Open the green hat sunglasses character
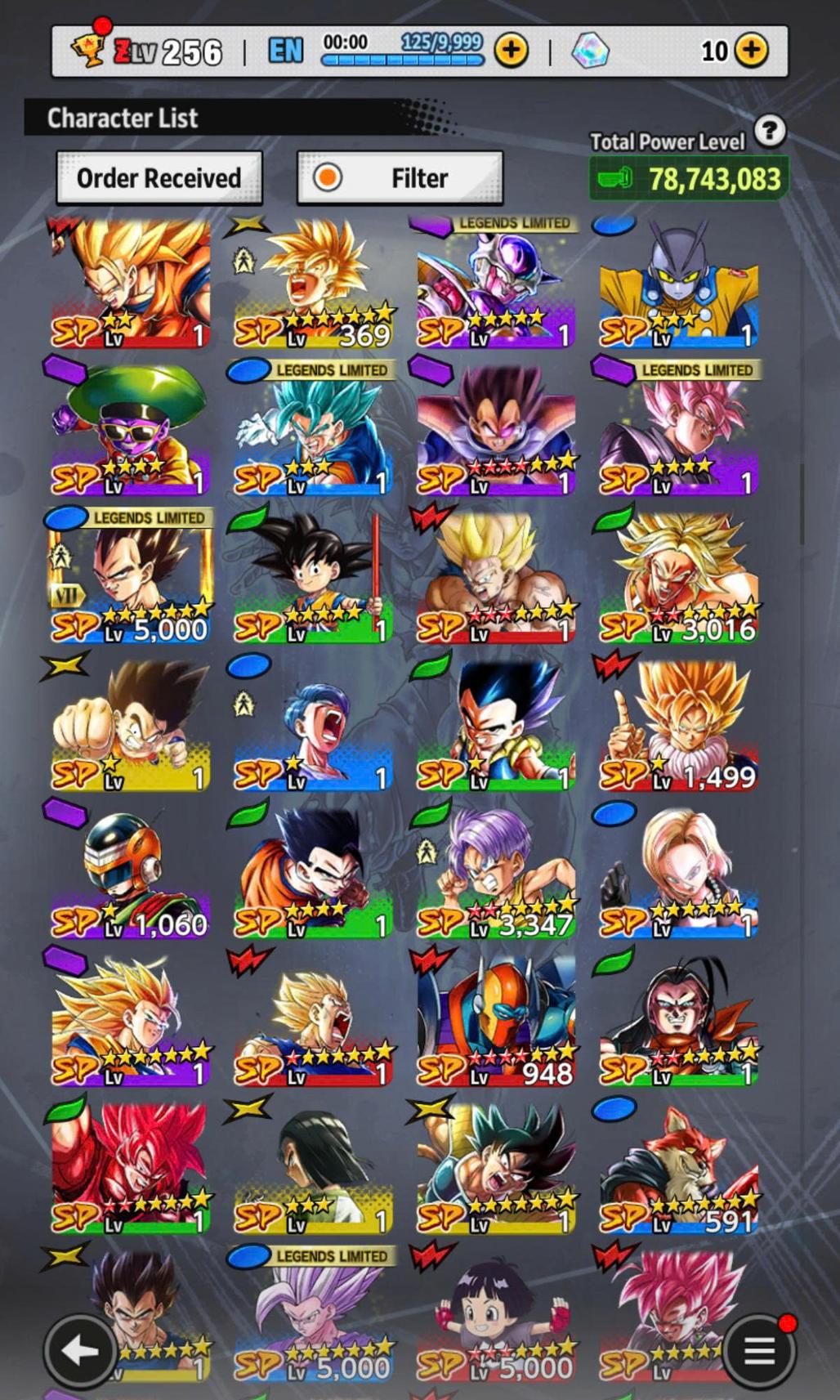 click(x=131, y=431)
